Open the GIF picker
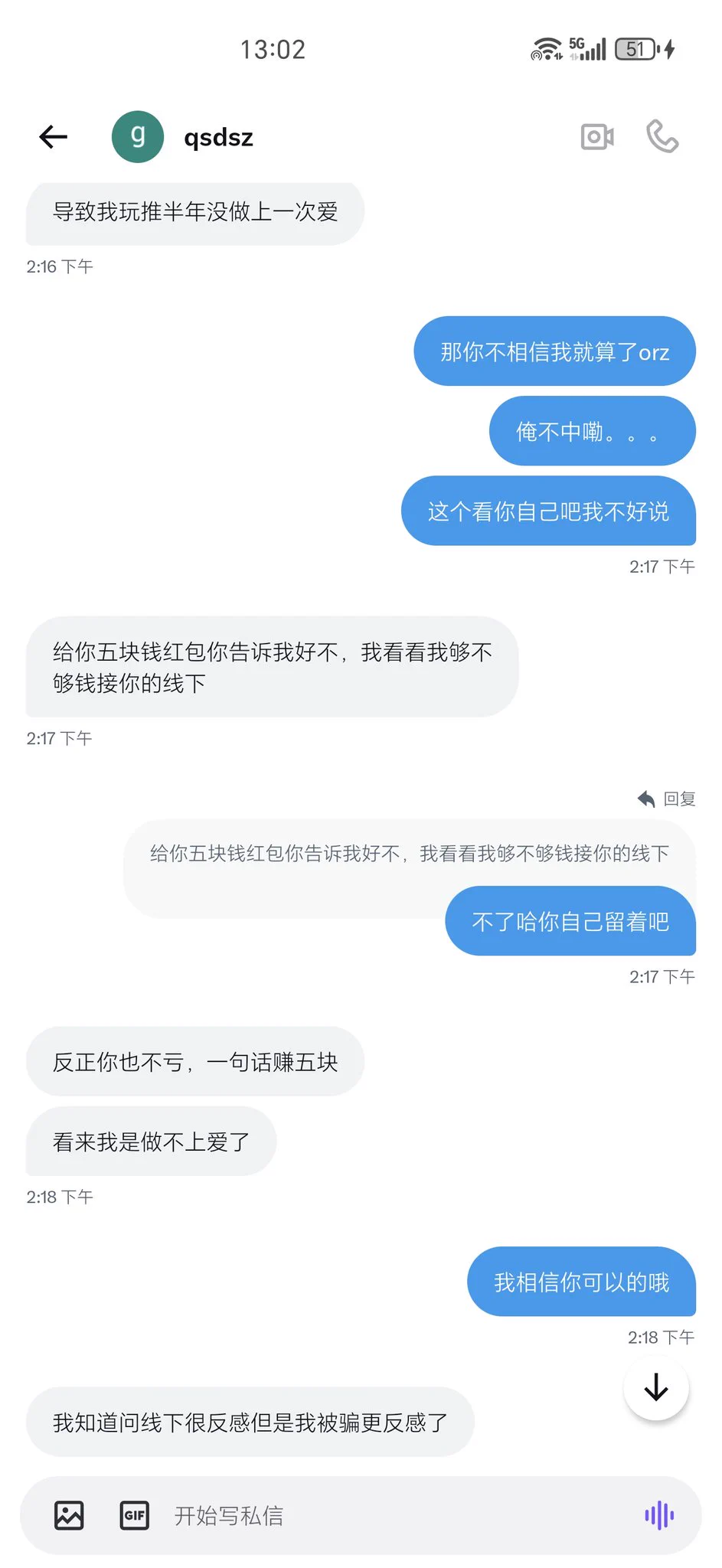The width and height of the screenshot is (722, 1568). coord(135,1515)
